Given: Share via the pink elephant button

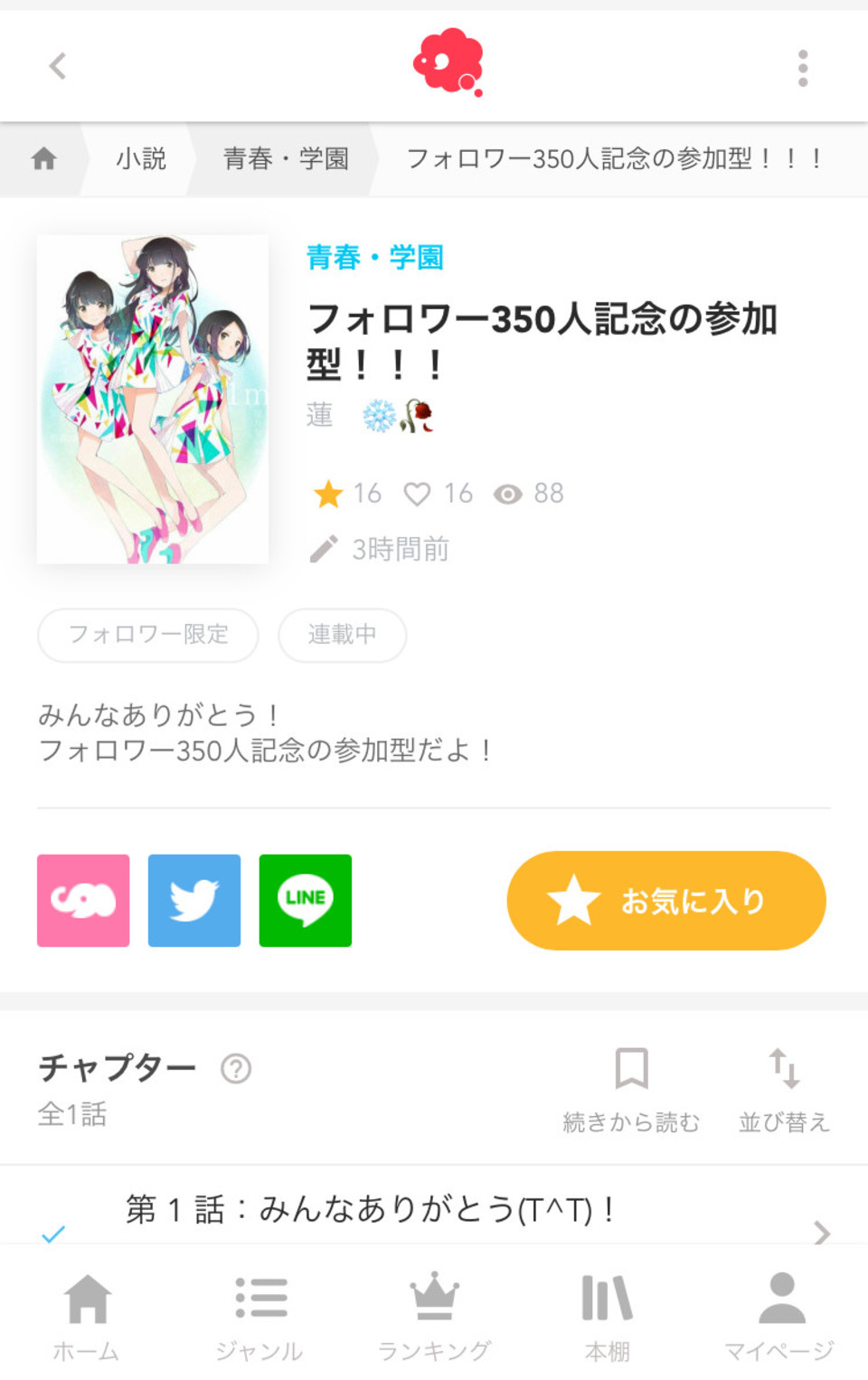Looking at the screenshot, I should [83, 901].
